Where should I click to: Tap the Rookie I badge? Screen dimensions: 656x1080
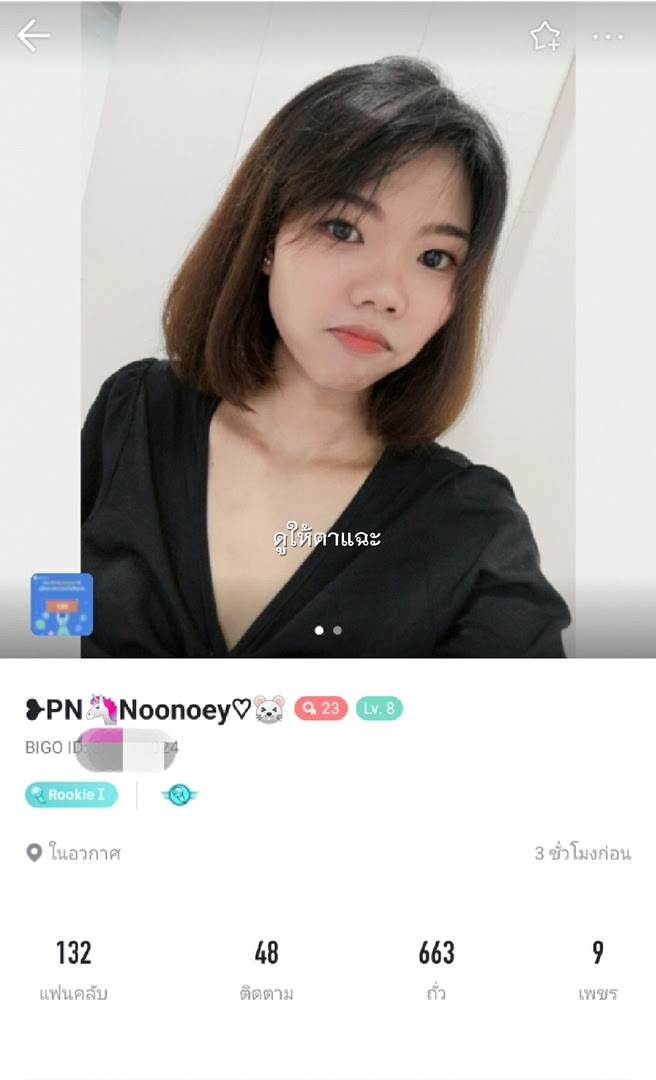pyautogui.click(x=71, y=795)
